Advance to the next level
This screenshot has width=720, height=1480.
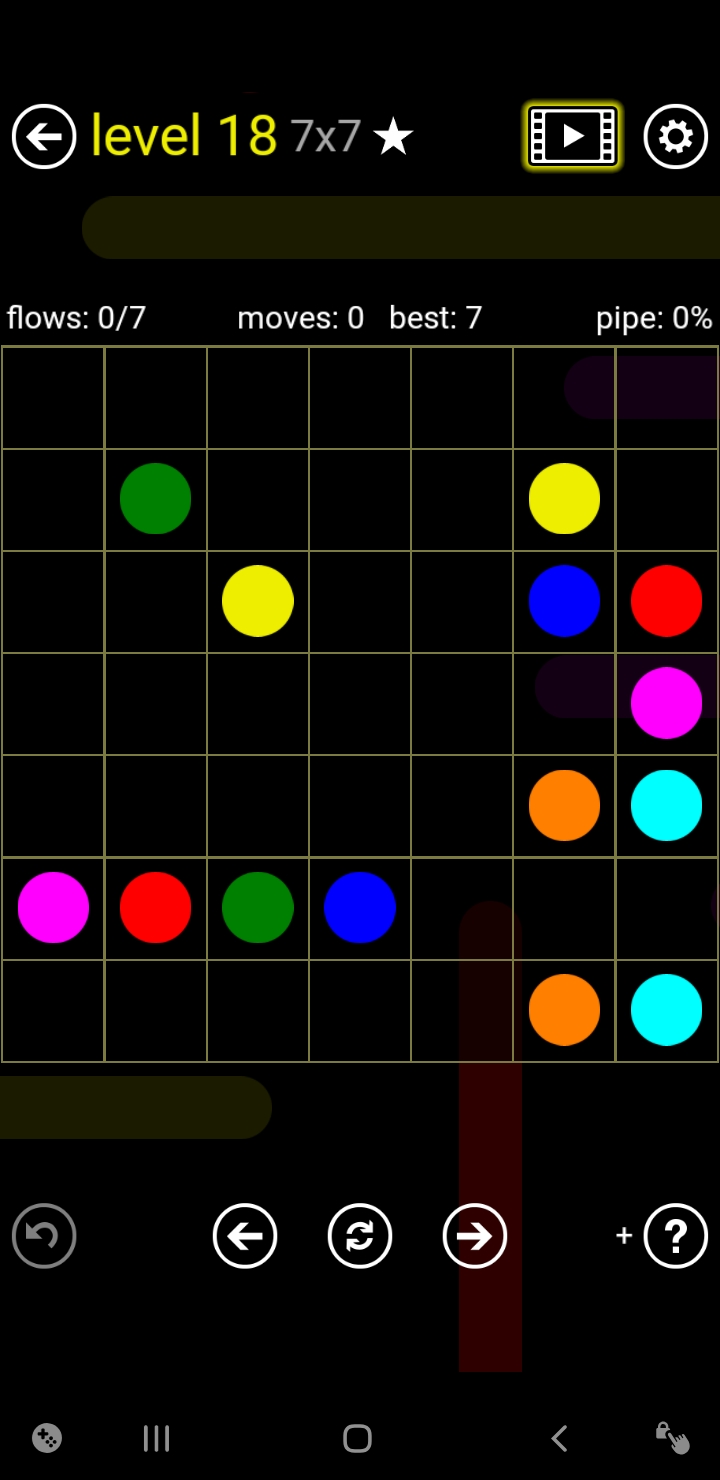(x=475, y=1236)
